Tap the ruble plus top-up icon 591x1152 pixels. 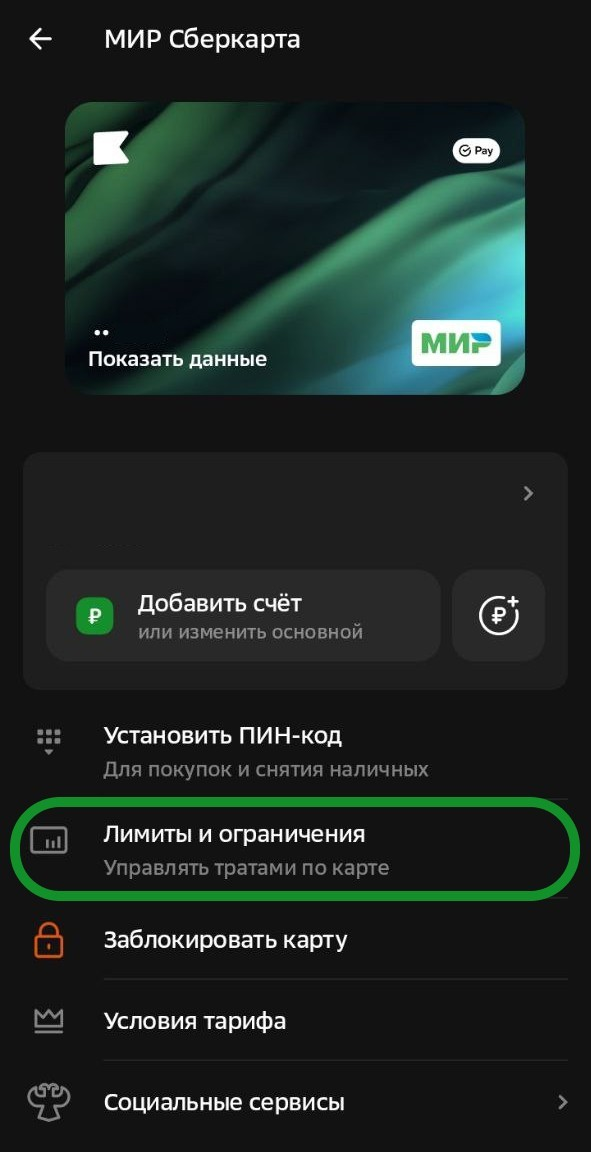[498, 616]
